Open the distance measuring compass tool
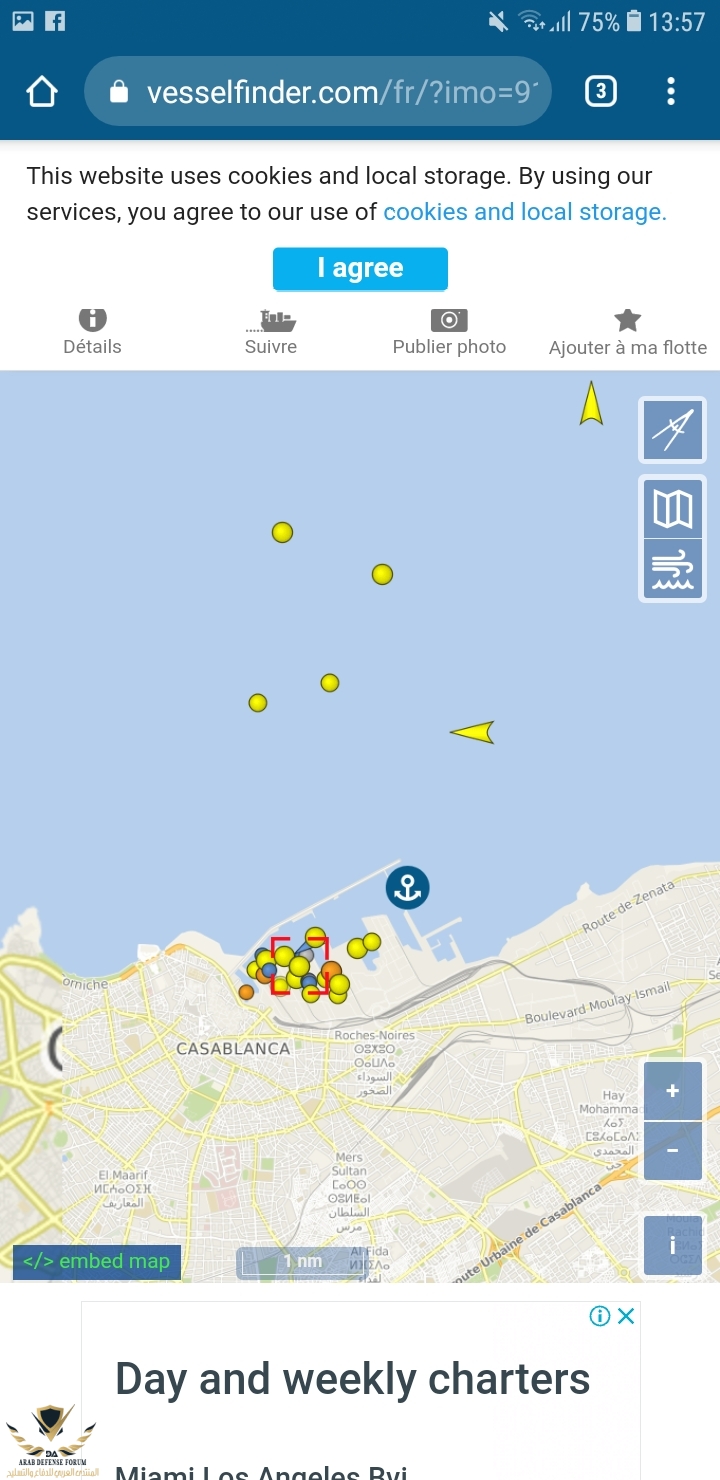Screen dimensions: 720x1480 (672, 430)
